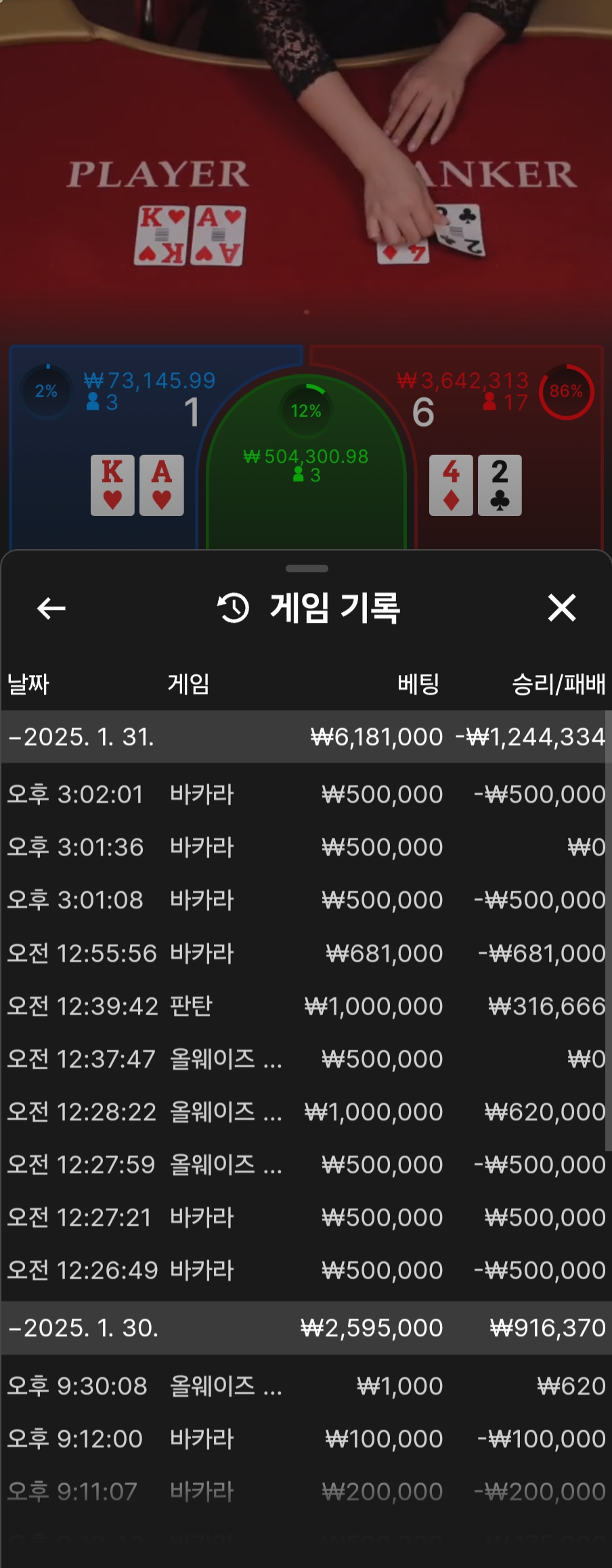Open the 오후 3:01:08 바카라 record

click(305, 900)
